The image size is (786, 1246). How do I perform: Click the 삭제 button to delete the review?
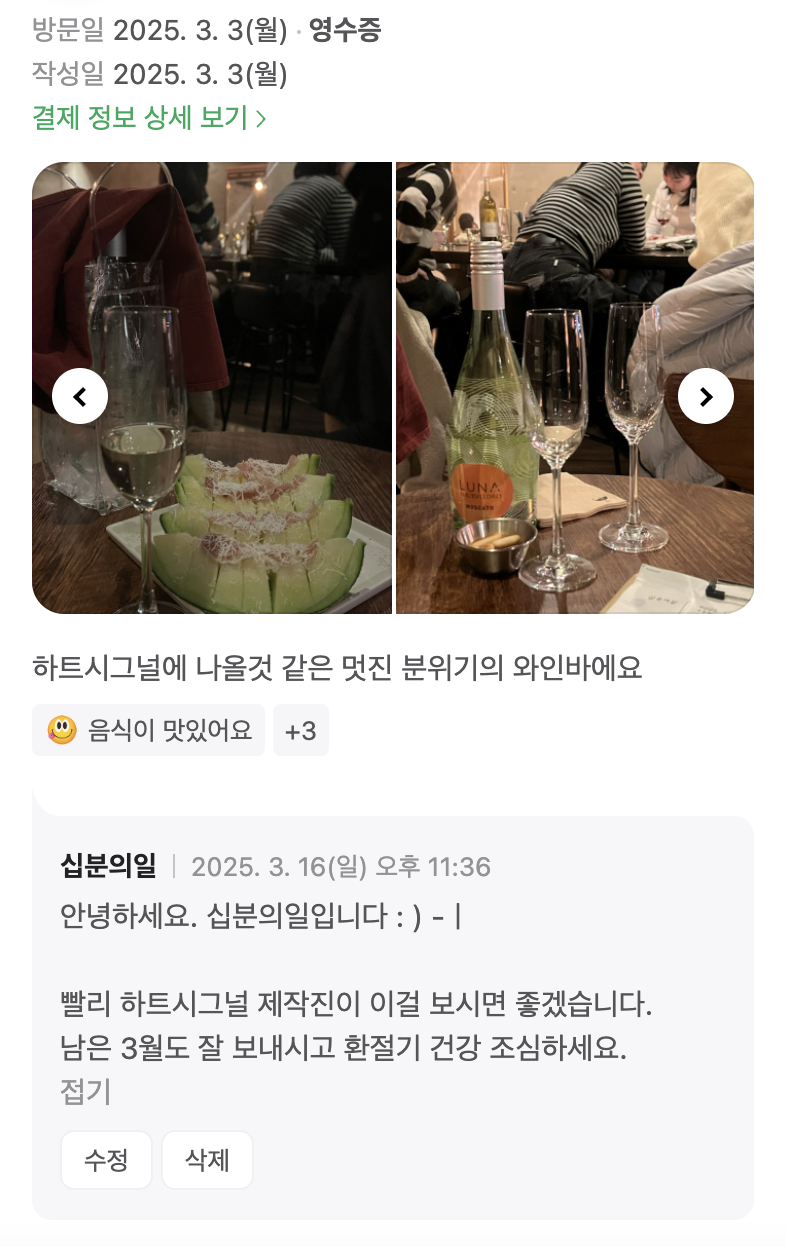[x=207, y=1159]
